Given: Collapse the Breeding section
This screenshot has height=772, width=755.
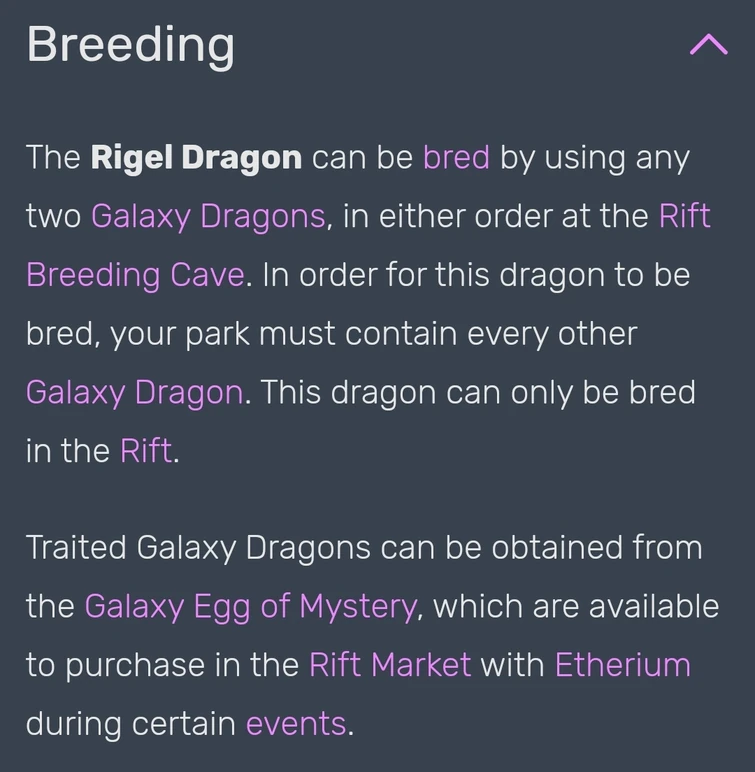Looking at the screenshot, I should click(x=707, y=46).
